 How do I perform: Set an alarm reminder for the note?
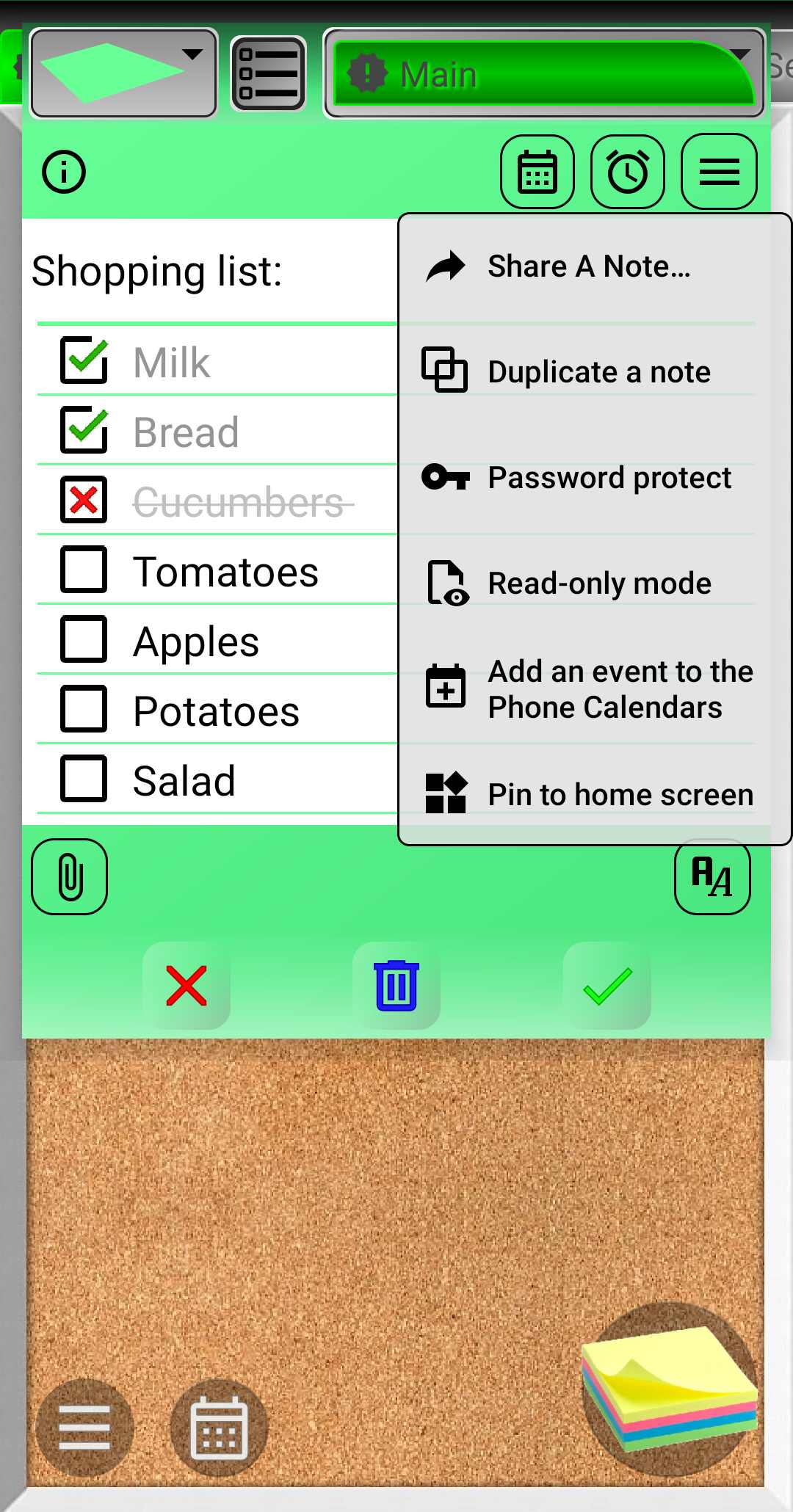click(628, 172)
